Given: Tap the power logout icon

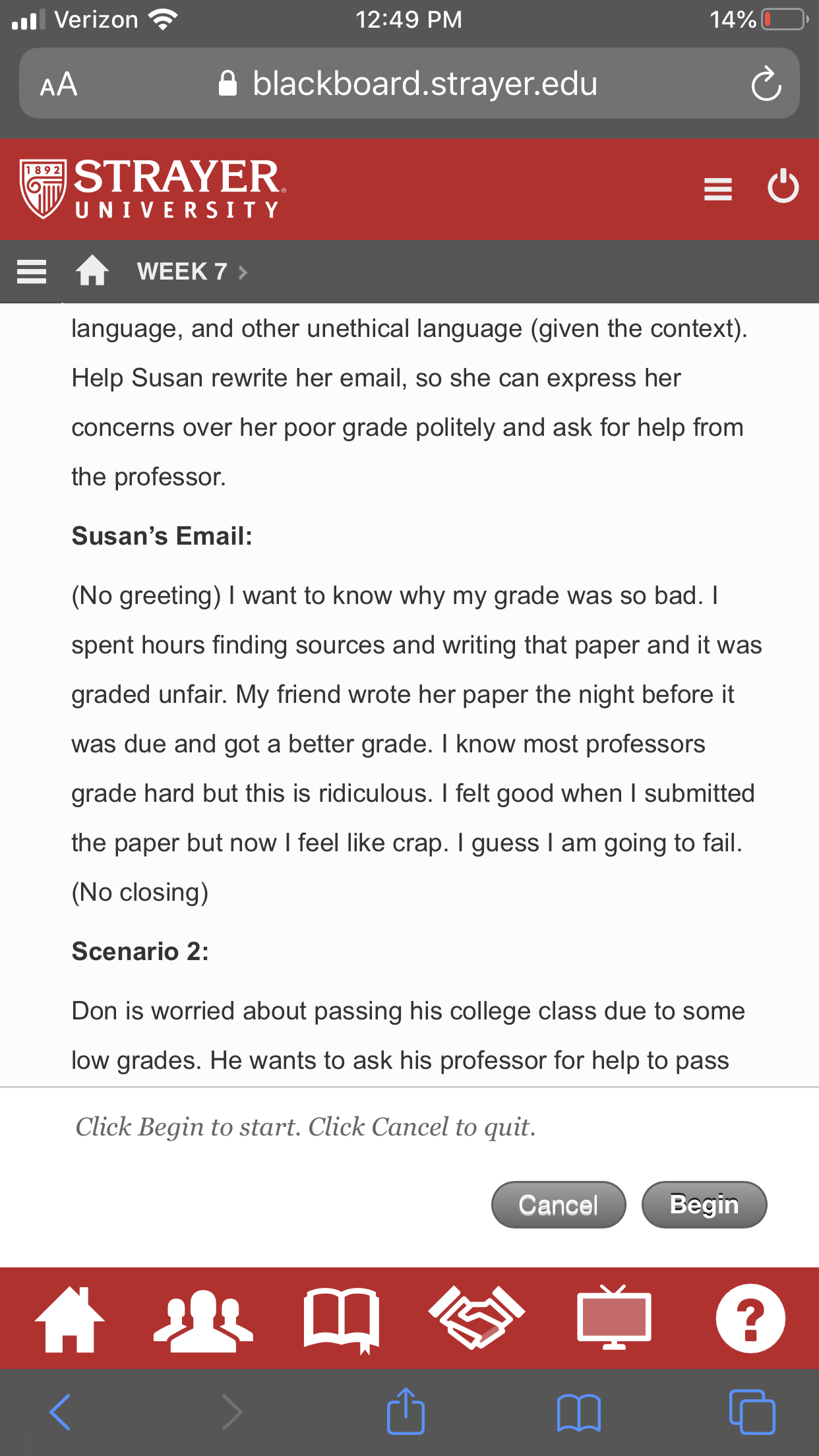Looking at the screenshot, I should (783, 187).
